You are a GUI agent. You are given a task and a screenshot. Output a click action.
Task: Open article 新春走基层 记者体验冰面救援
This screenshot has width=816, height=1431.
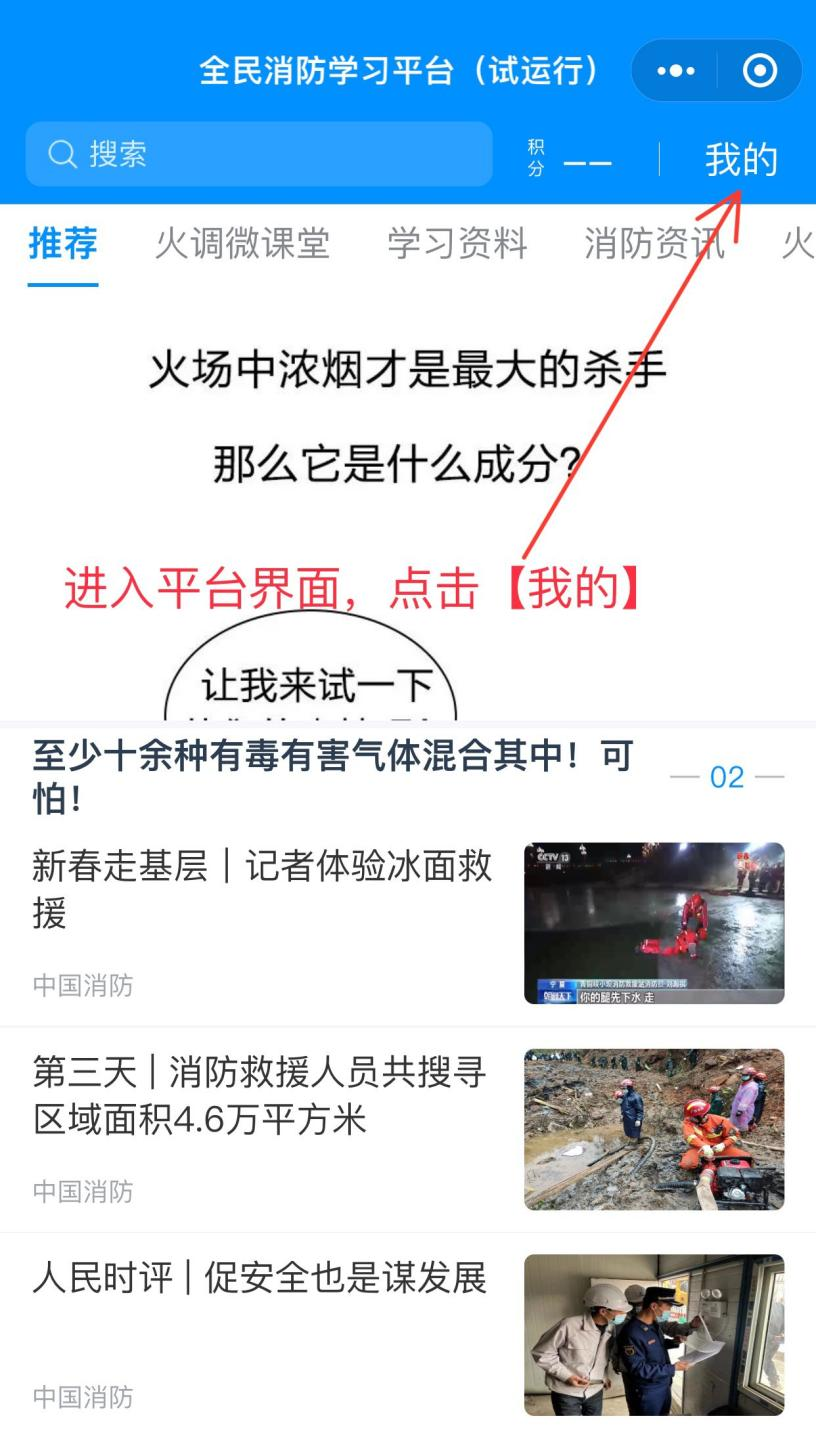(408, 923)
